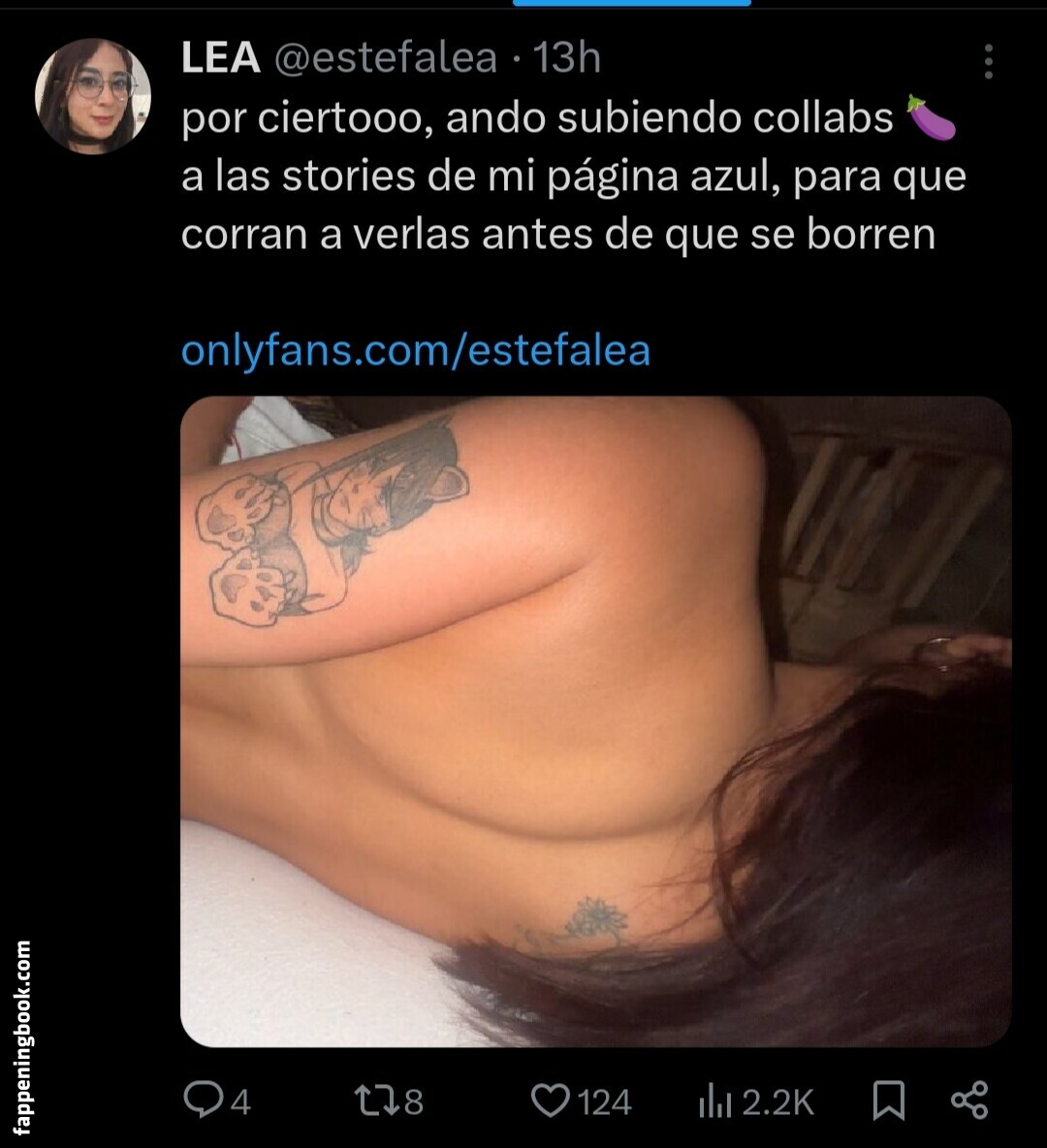Open the @estefalea handle profile
This screenshot has height=1148, width=1047.
click(386, 58)
